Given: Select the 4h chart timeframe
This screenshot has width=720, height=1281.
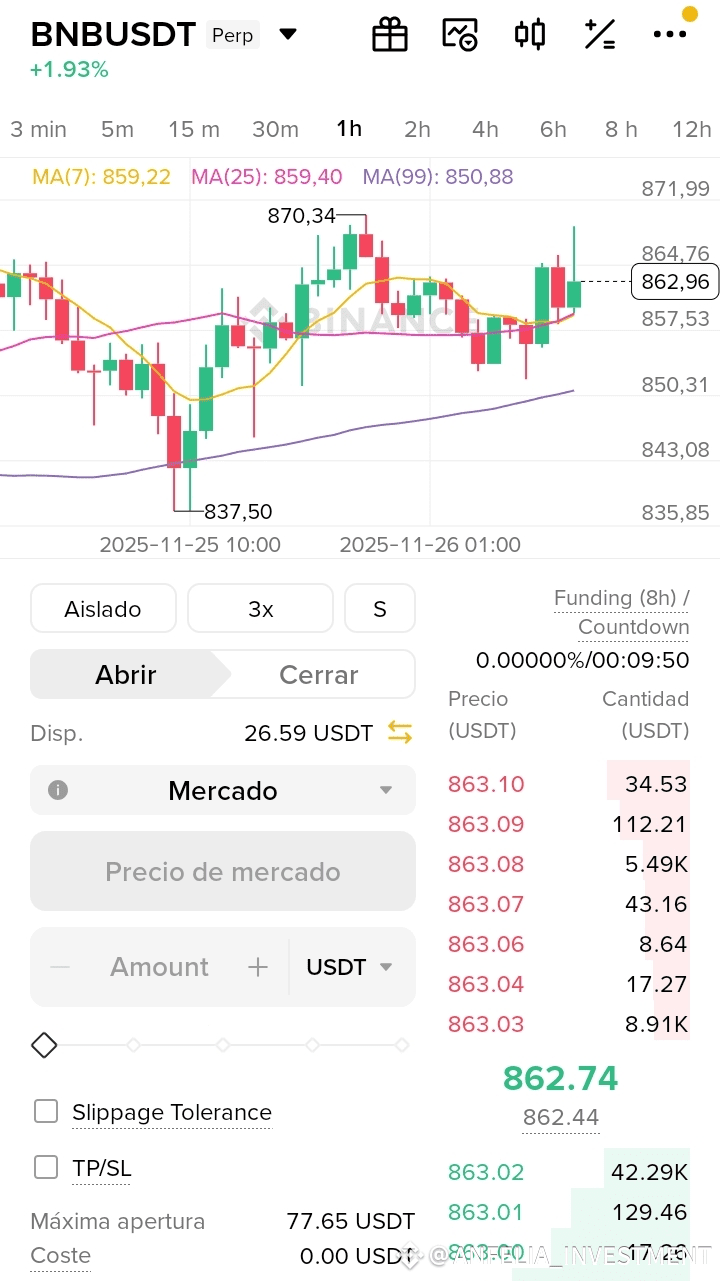Looking at the screenshot, I should point(485,129).
